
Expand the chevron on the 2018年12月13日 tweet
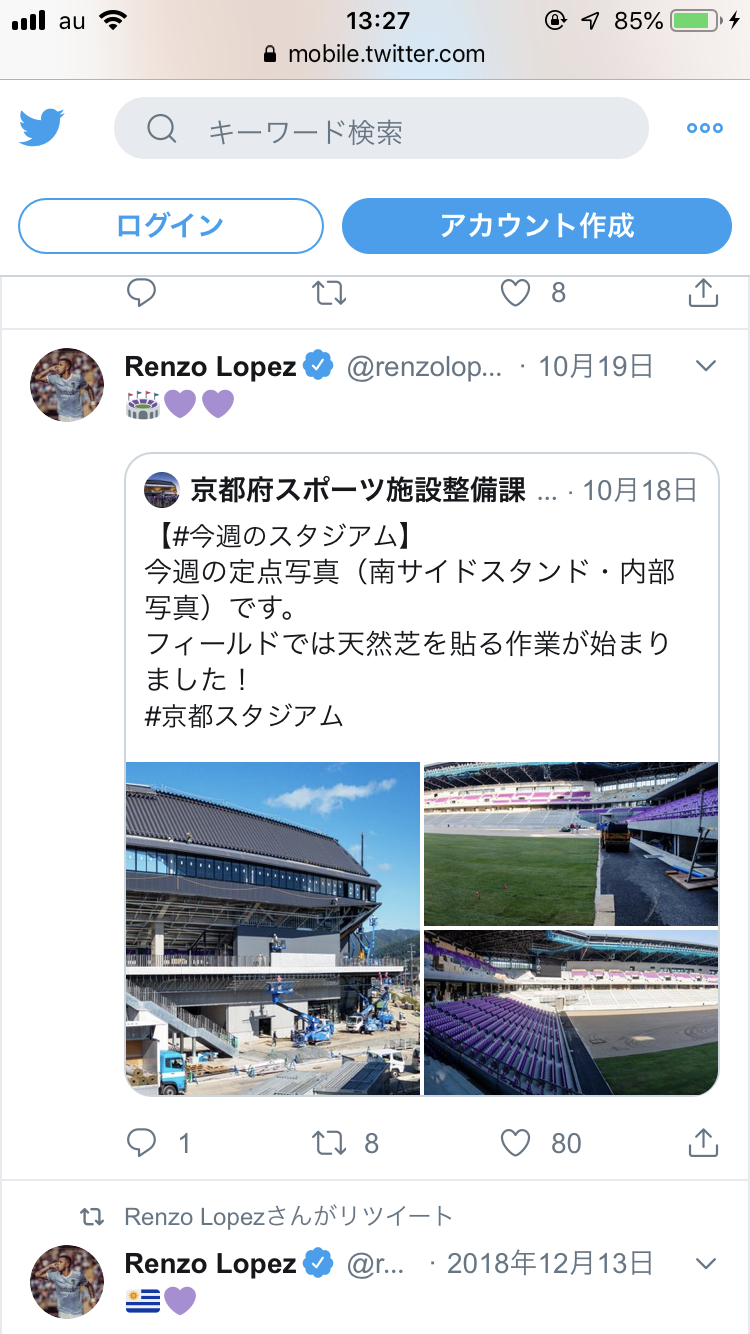706,1264
